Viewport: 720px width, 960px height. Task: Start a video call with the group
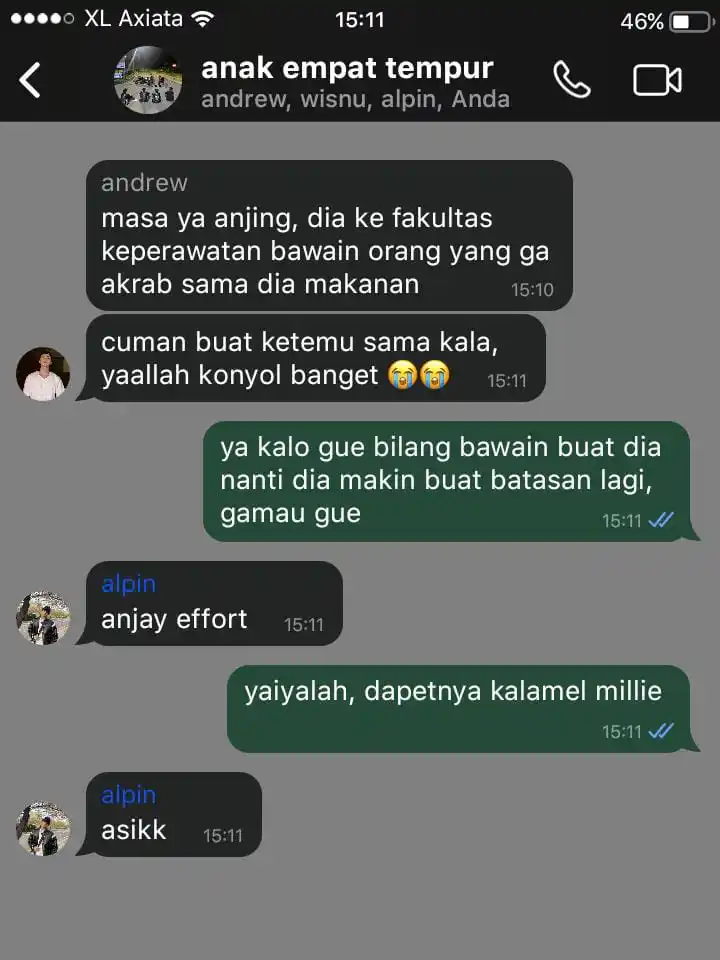click(657, 80)
